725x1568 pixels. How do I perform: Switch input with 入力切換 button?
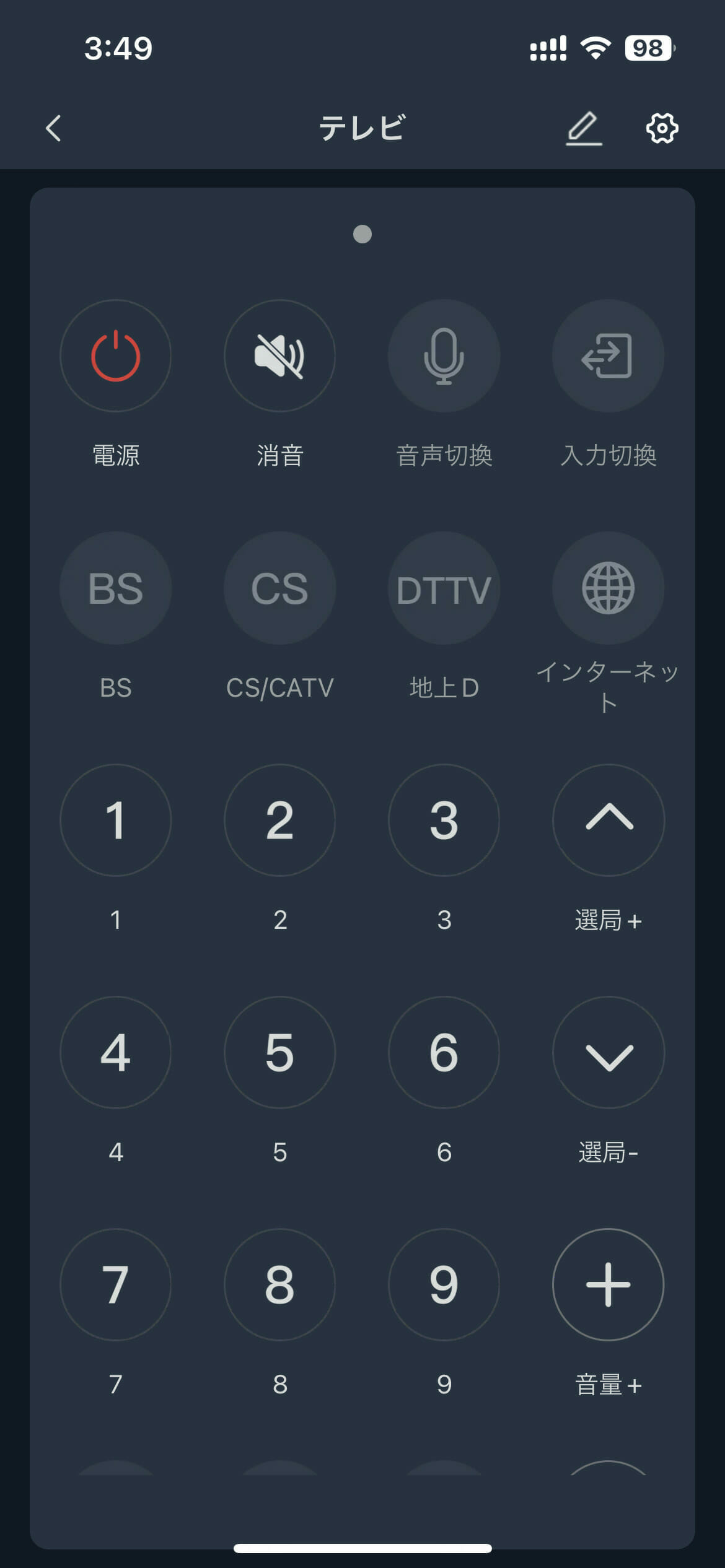tap(608, 355)
